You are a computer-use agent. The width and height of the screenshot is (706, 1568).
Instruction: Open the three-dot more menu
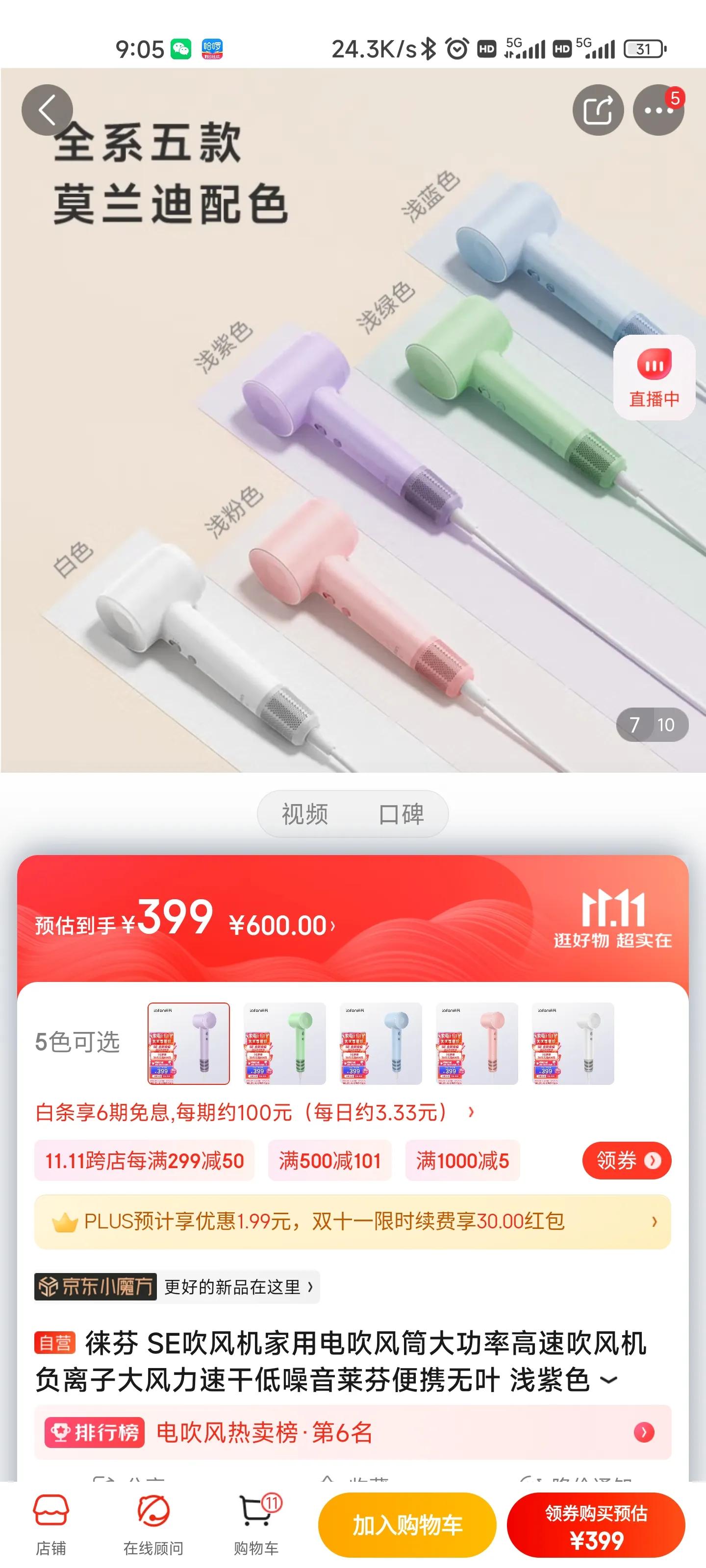[658, 110]
